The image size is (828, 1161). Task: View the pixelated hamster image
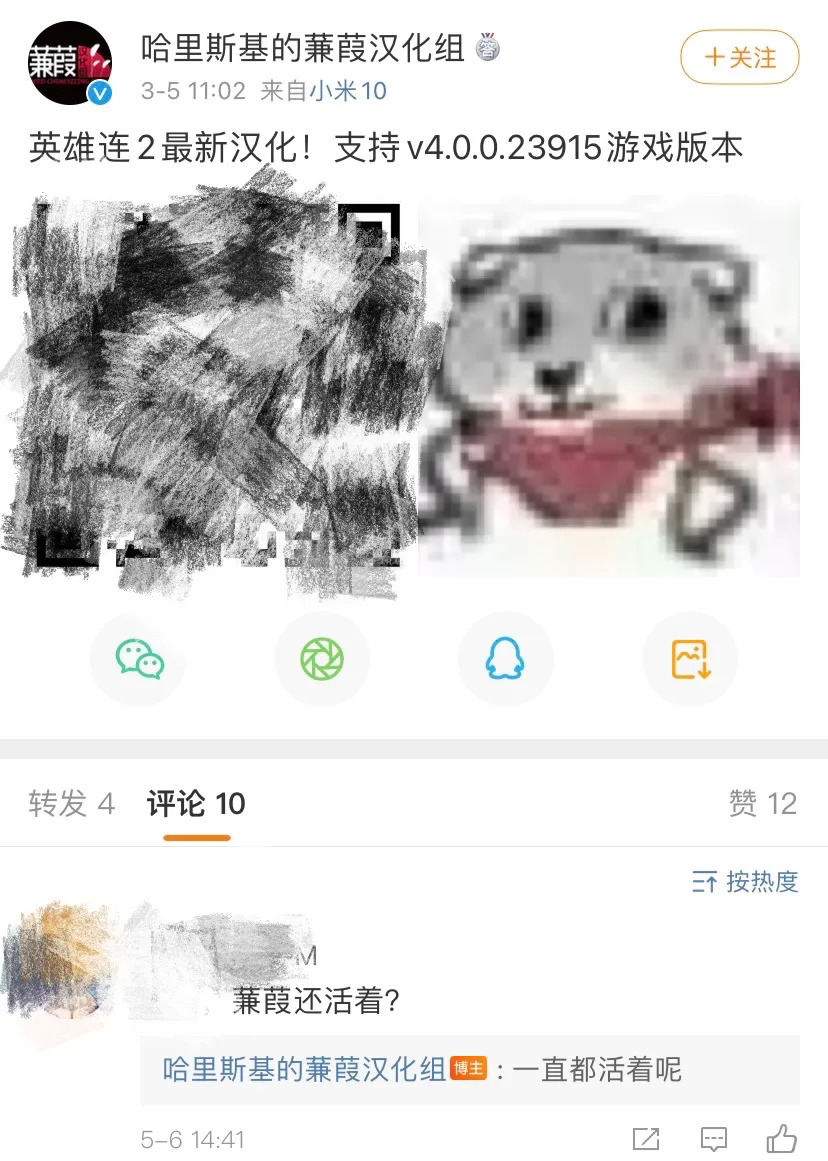(x=608, y=386)
